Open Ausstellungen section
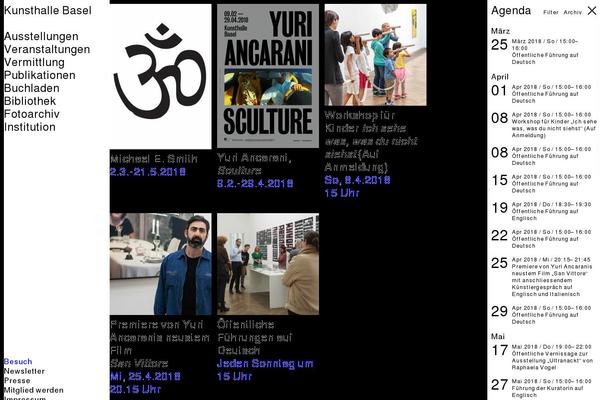Image resolution: width=600 pixels, height=400 pixels. [x=41, y=36]
